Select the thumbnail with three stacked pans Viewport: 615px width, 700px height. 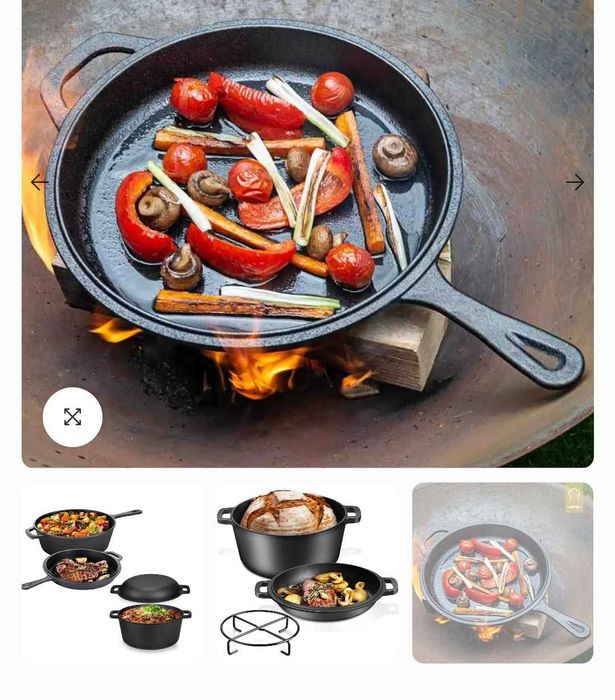[111, 573]
